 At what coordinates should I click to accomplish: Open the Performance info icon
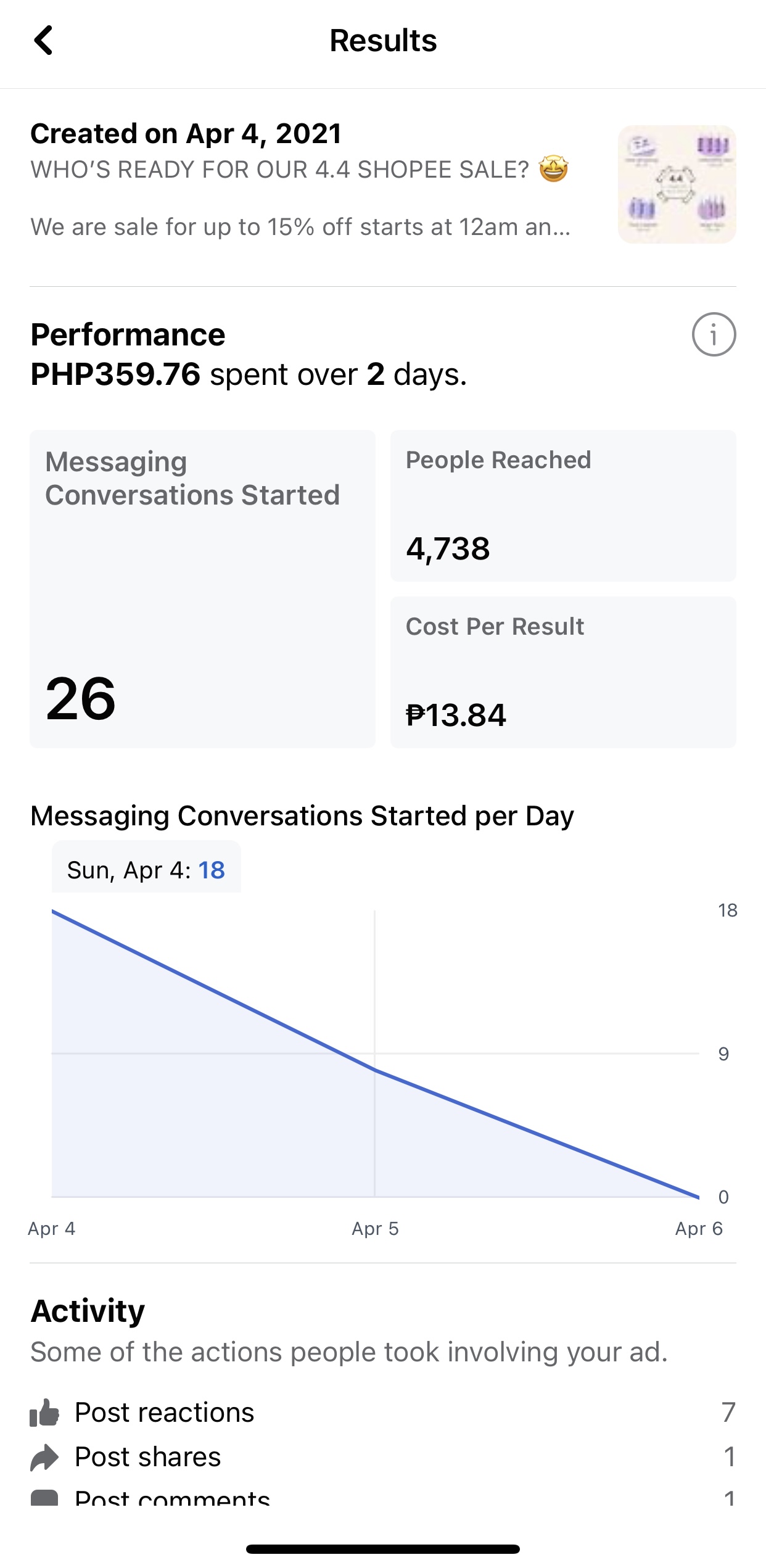tap(714, 335)
